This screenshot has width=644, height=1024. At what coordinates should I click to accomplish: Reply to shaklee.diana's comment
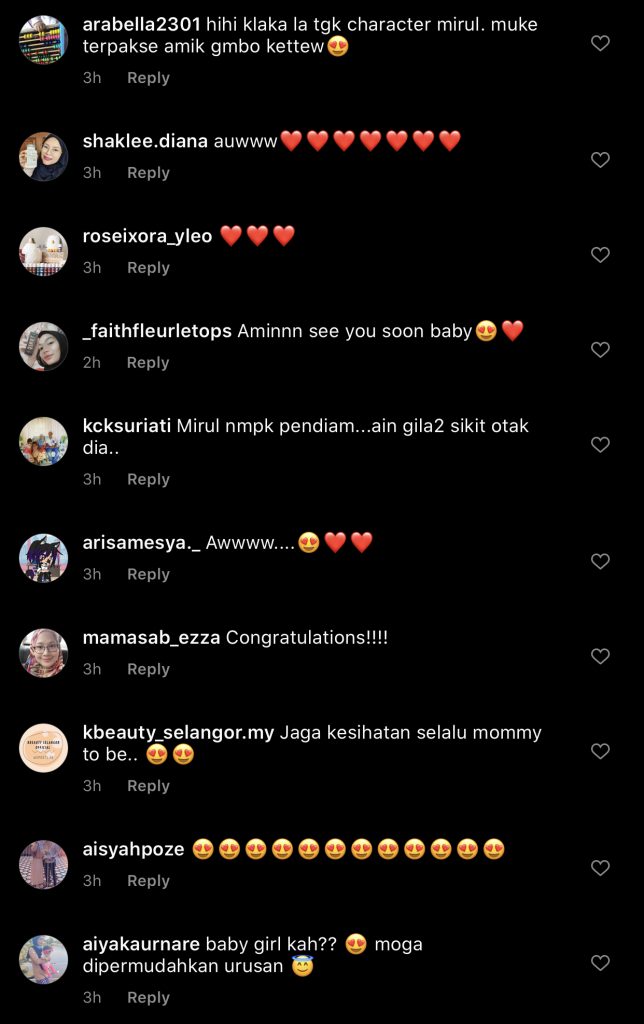click(148, 173)
